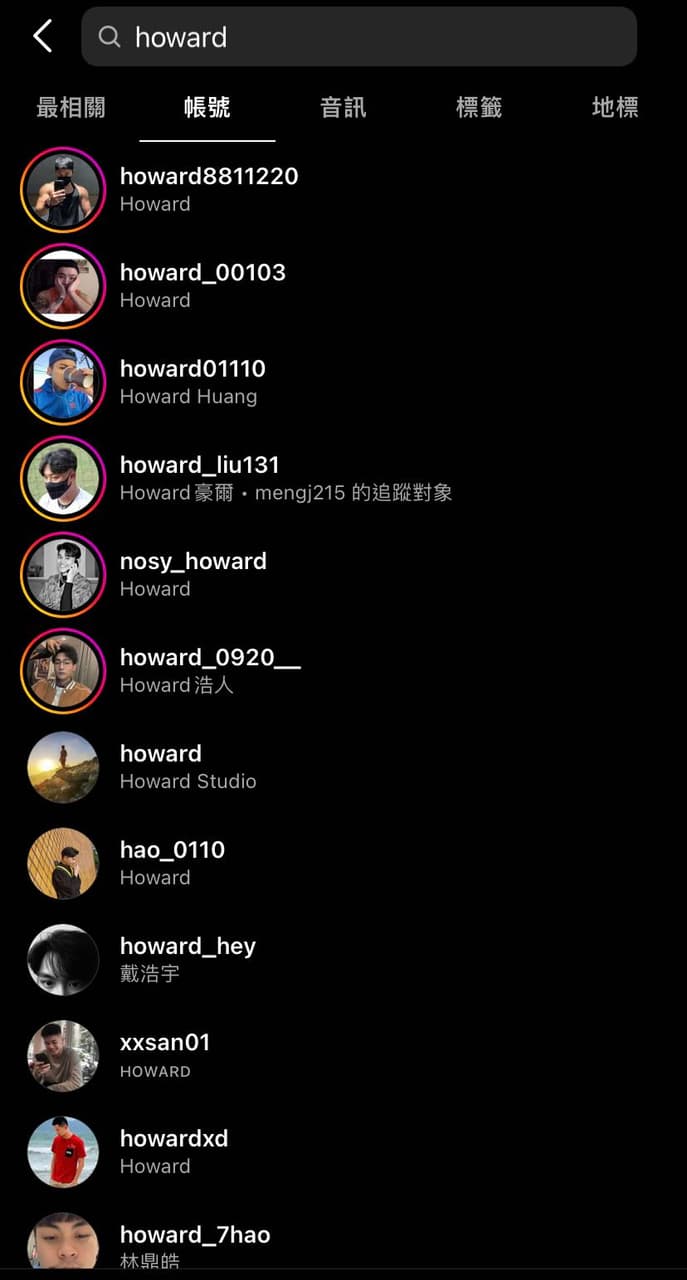Switch to the 音訊 tab
Image resolution: width=687 pixels, height=1280 pixels.
(343, 108)
